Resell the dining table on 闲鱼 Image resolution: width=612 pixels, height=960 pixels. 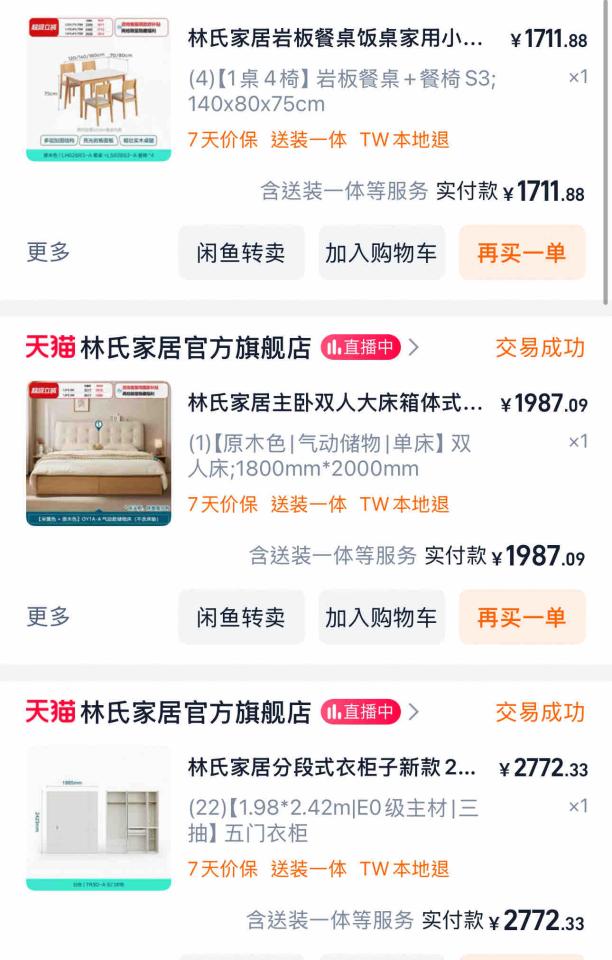240,253
